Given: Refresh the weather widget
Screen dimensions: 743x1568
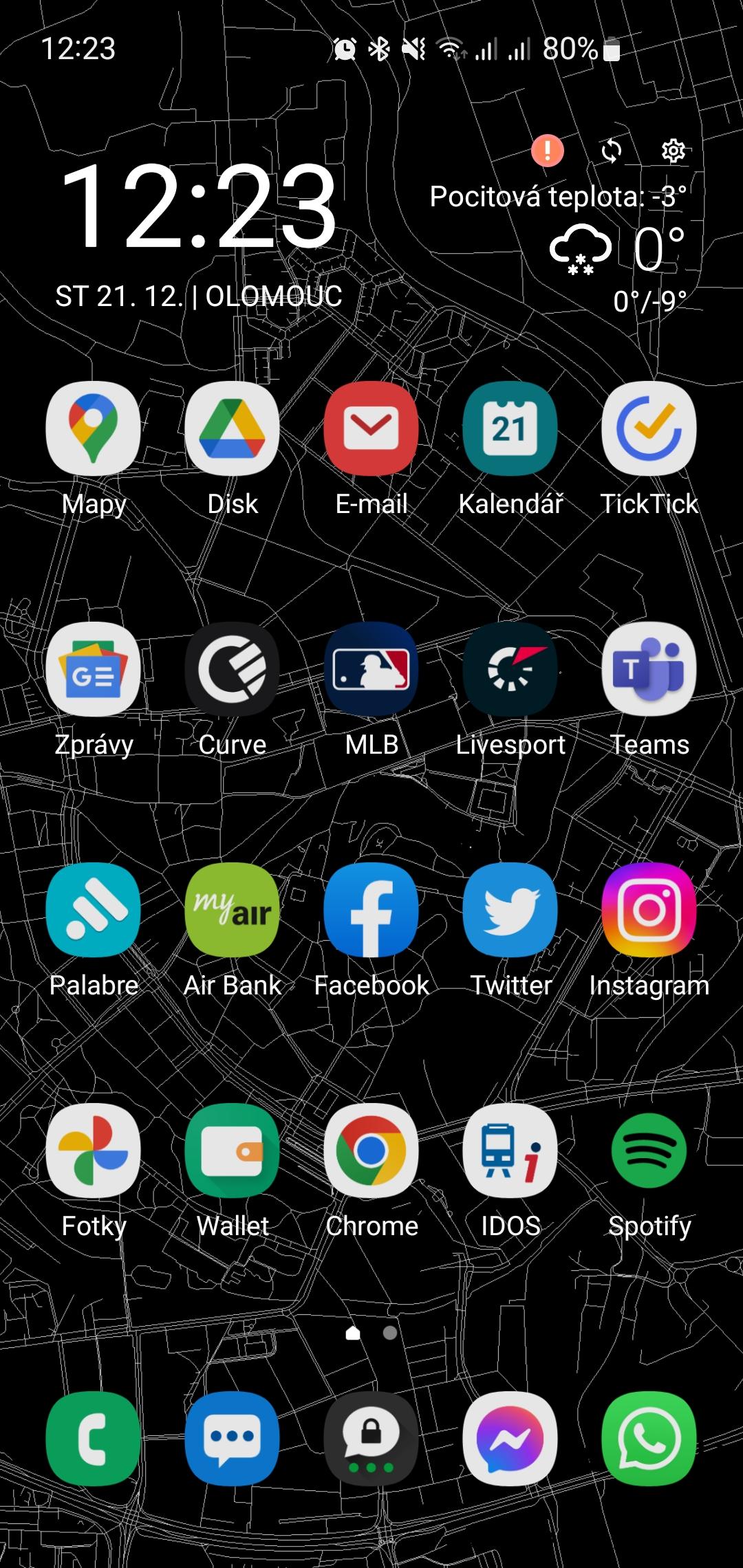Looking at the screenshot, I should coord(611,151).
